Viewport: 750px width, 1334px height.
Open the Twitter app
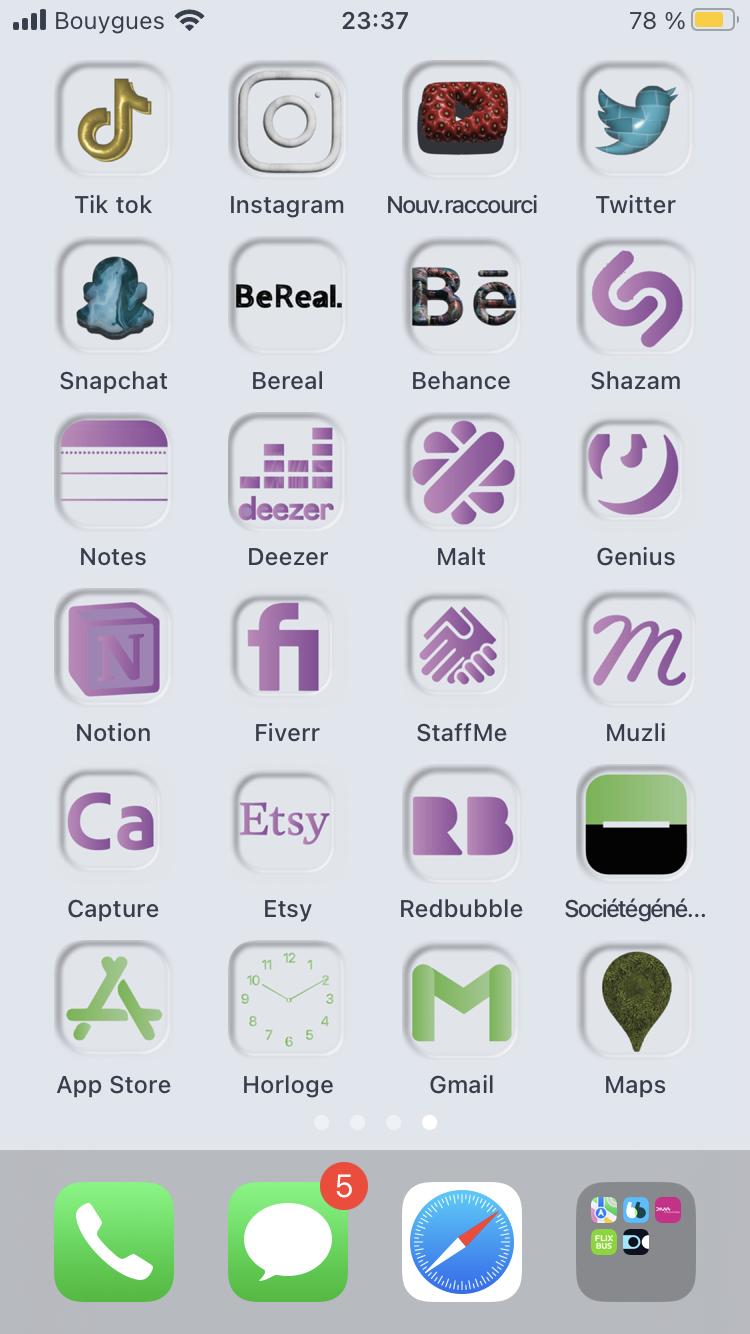tap(635, 122)
